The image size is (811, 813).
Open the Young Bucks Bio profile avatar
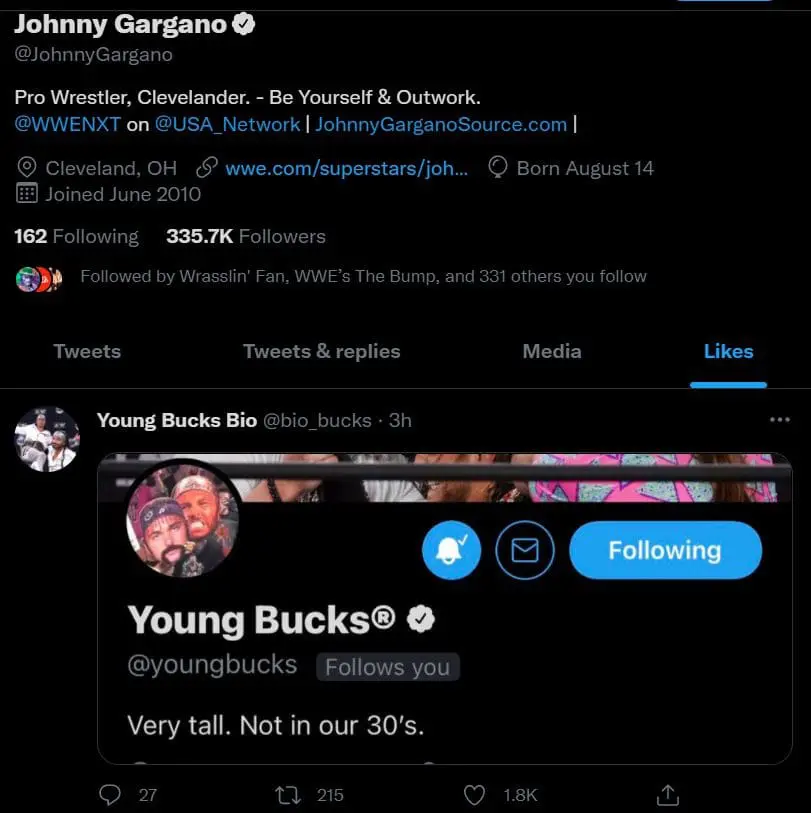tap(47, 438)
